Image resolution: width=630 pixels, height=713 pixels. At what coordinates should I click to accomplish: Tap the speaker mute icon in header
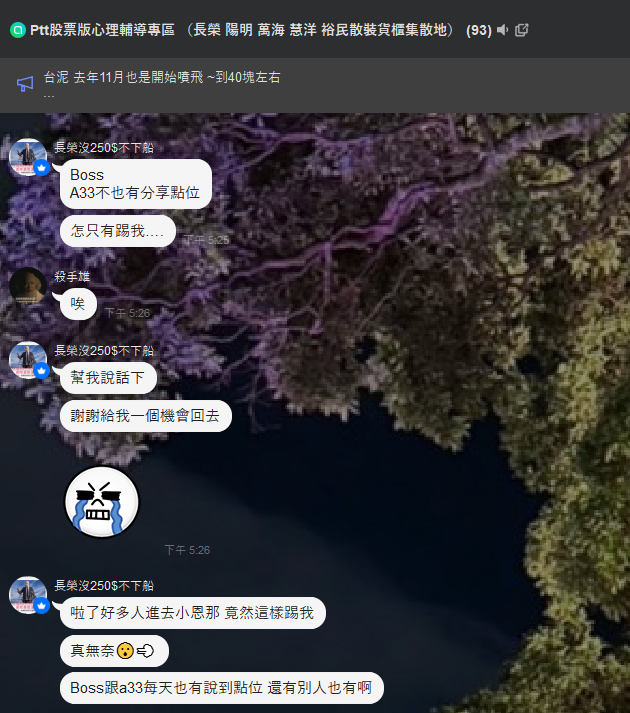(502, 30)
